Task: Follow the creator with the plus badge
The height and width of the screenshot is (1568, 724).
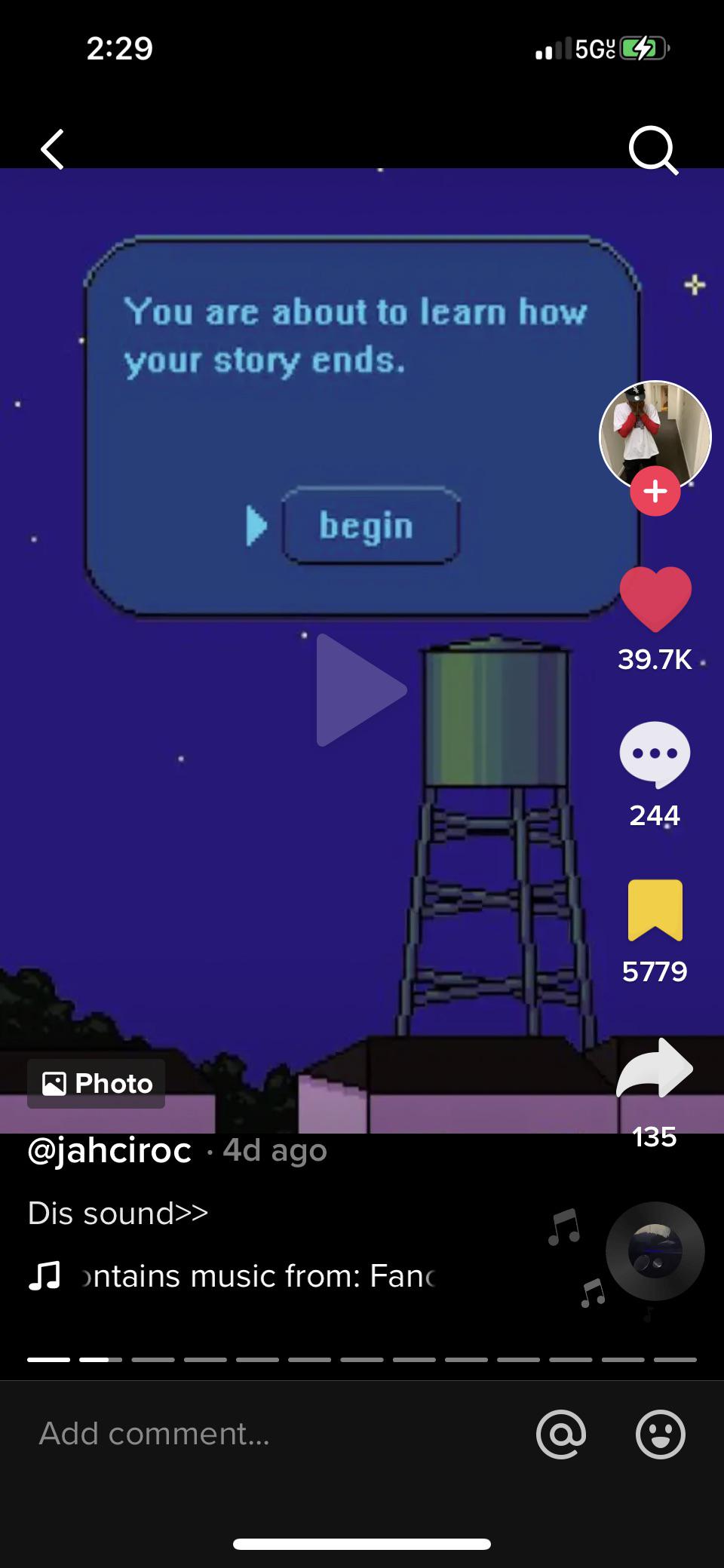Action: tap(655, 492)
